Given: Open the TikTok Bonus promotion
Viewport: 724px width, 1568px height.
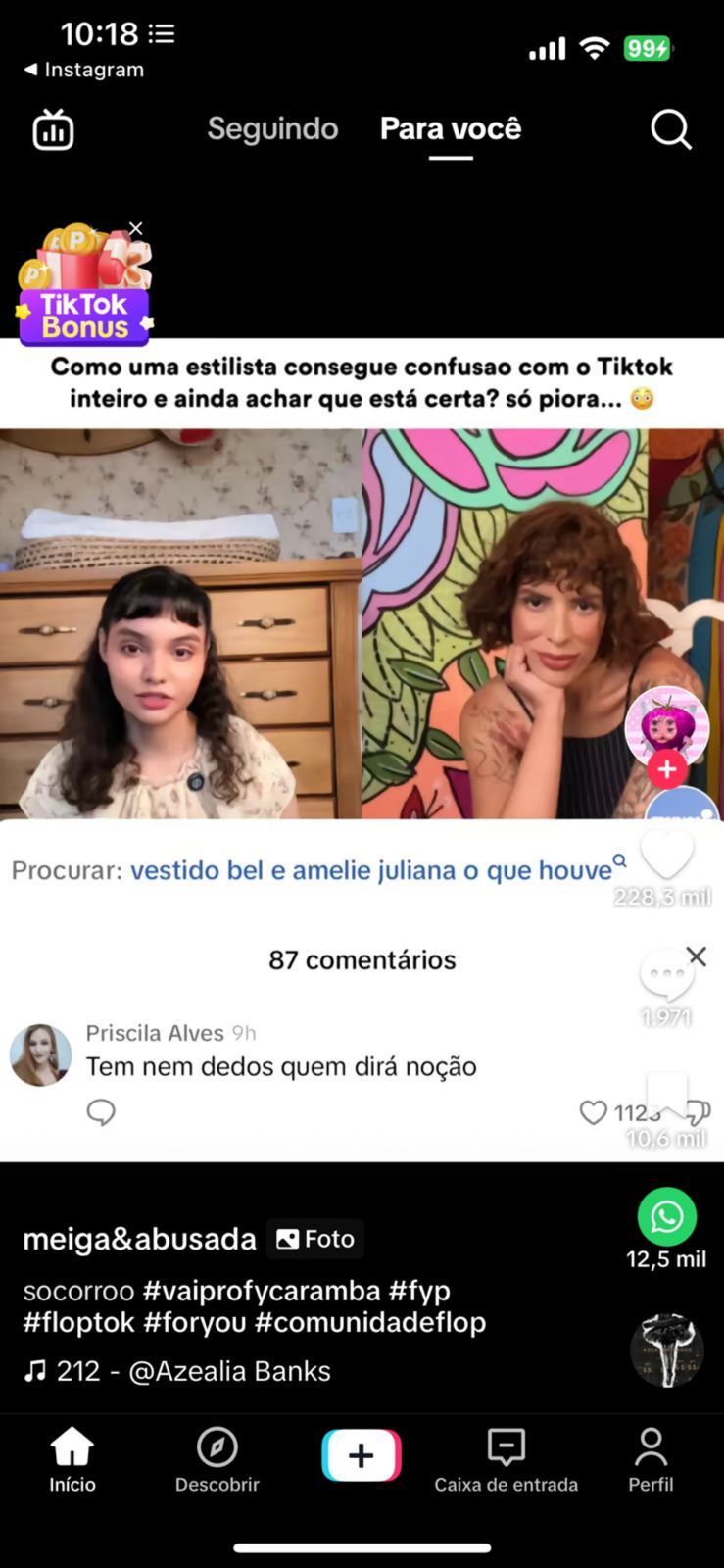Looking at the screenshot, I should [x=84, y=294].
